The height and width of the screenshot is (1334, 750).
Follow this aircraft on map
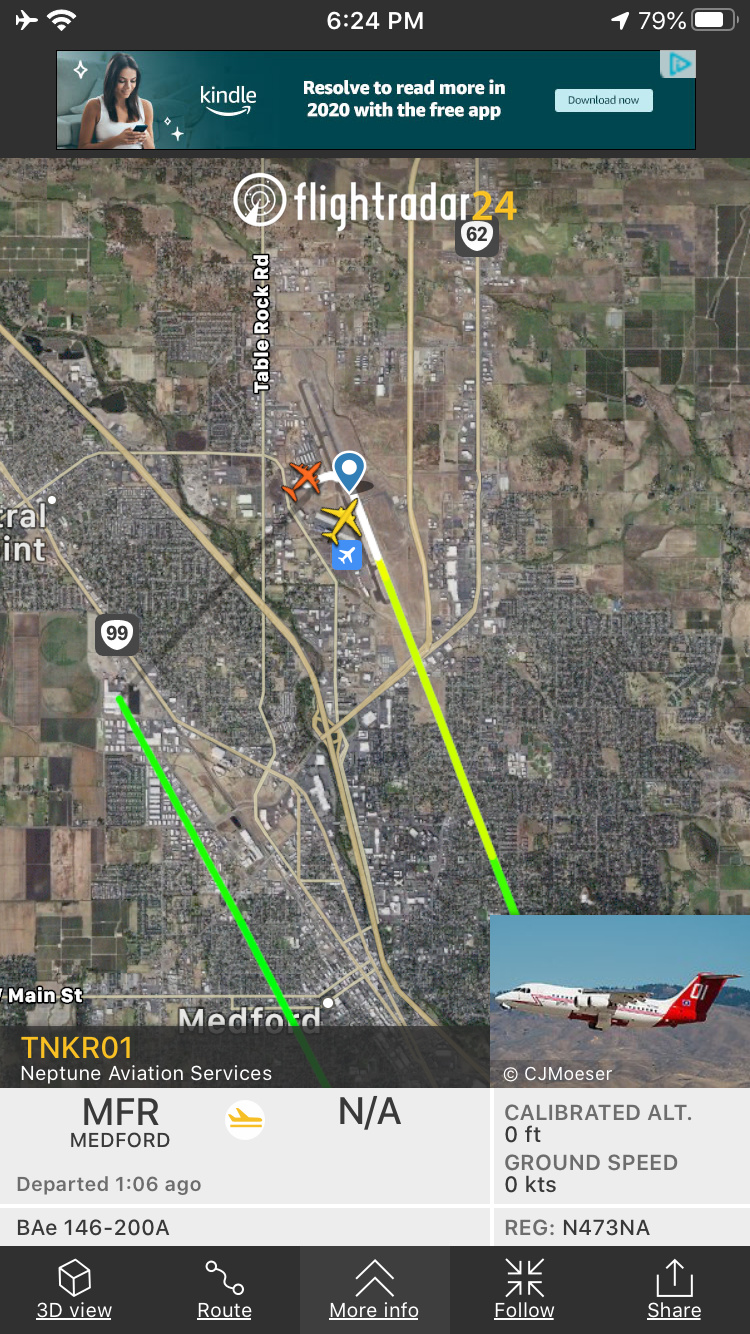coord(524,1290)
